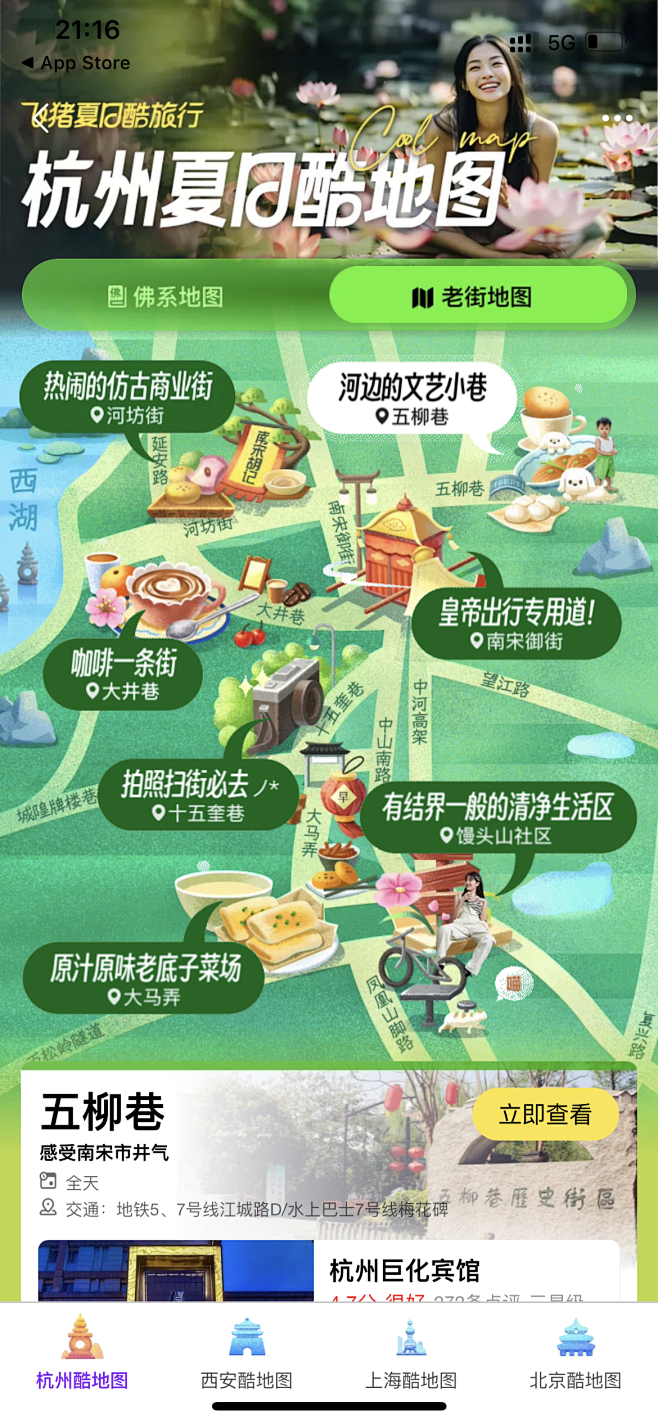658x1424 pixels.
Task: Select the 五柳巷 map bubble
Action: (x=412, y=399)
